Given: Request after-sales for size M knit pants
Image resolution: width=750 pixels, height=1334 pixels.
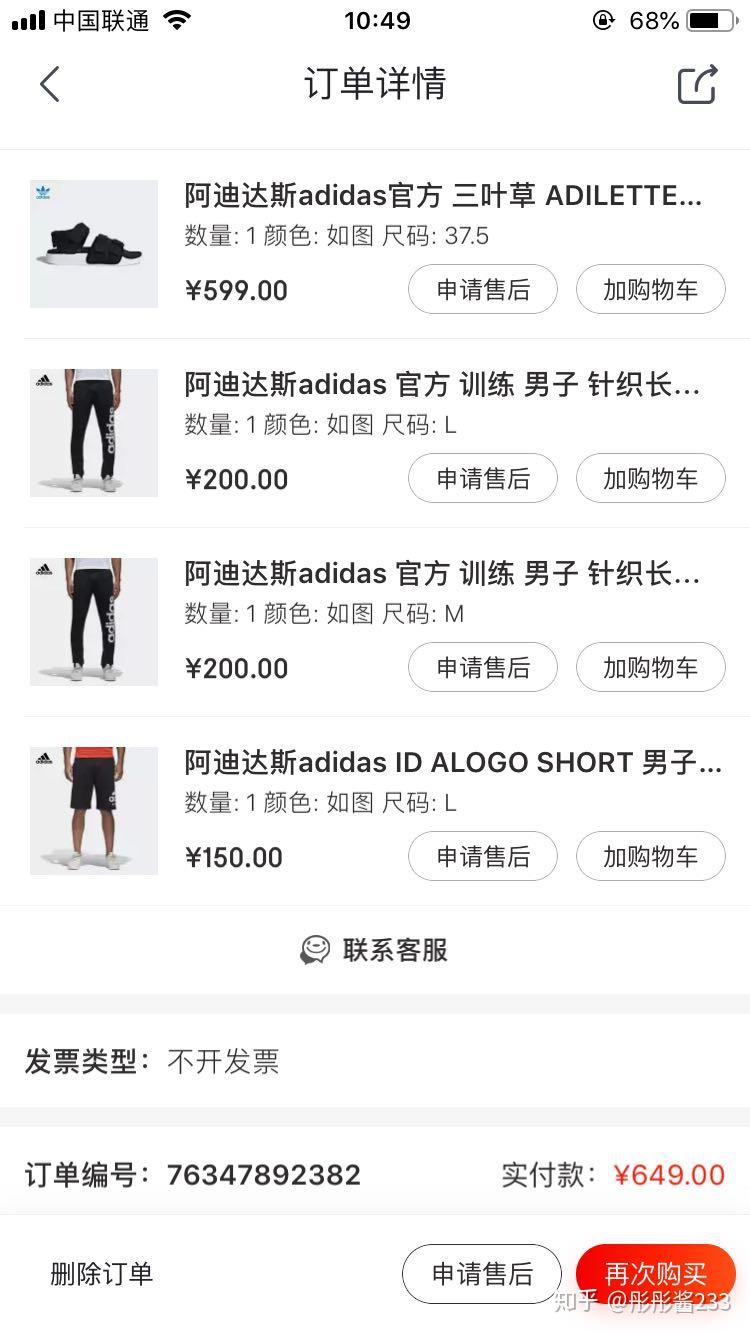Looking at the screenshot, I should [482, 668].
